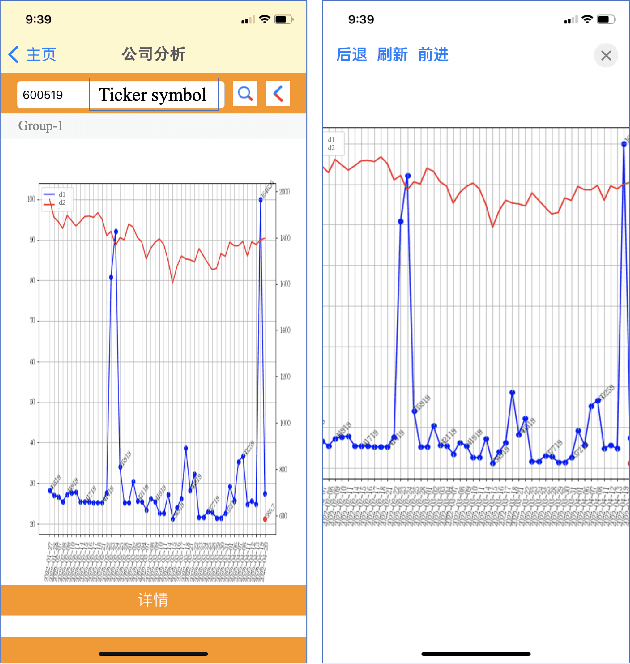This screenshot has width=630, height=664.
Task: Tap the chevron icon beside the magnifier
Action: 278,94
